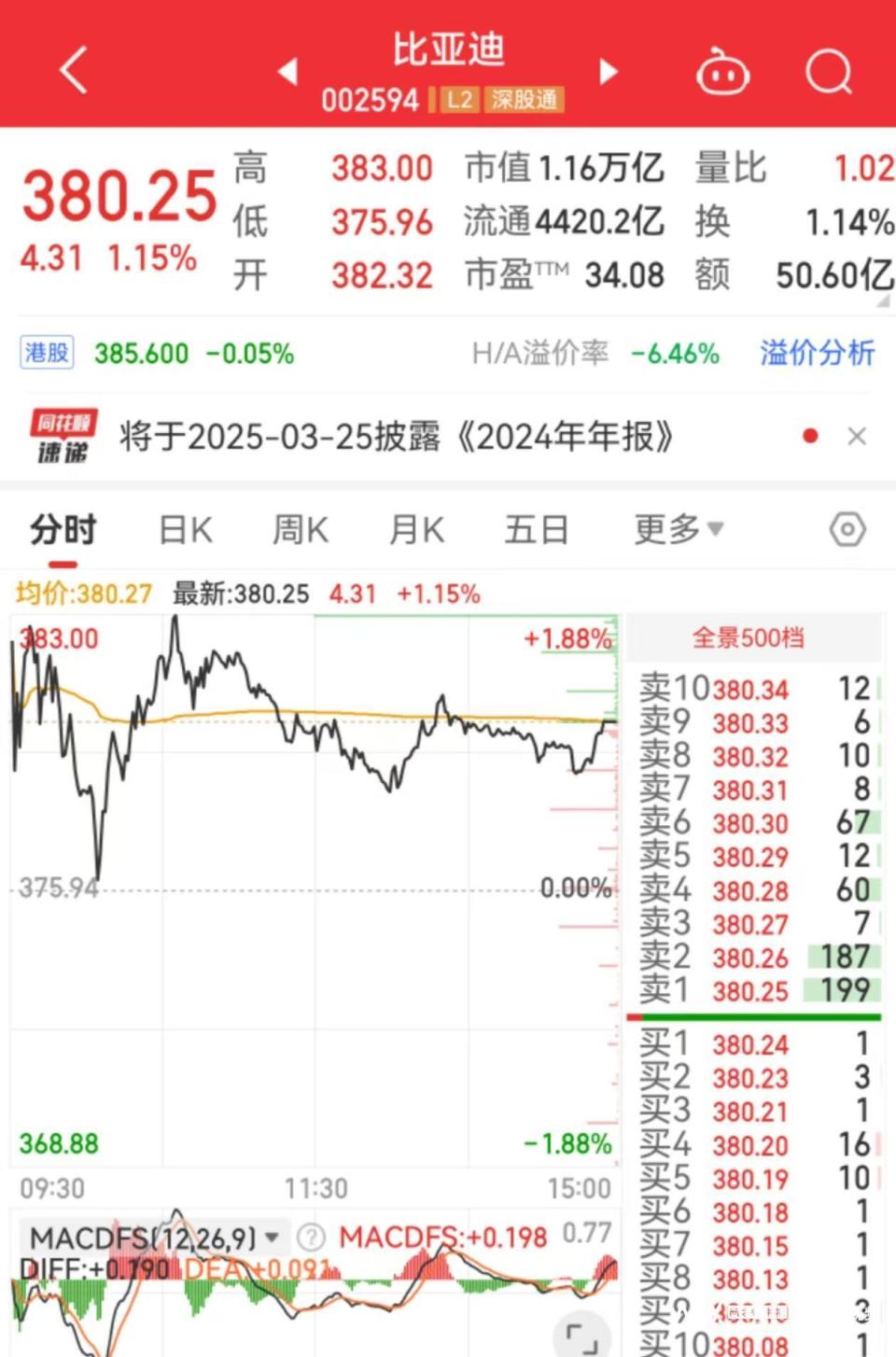This screenshot has width=896, height=1357.
Task: Go back using the top-left arrow
Action: click(73, 70)
